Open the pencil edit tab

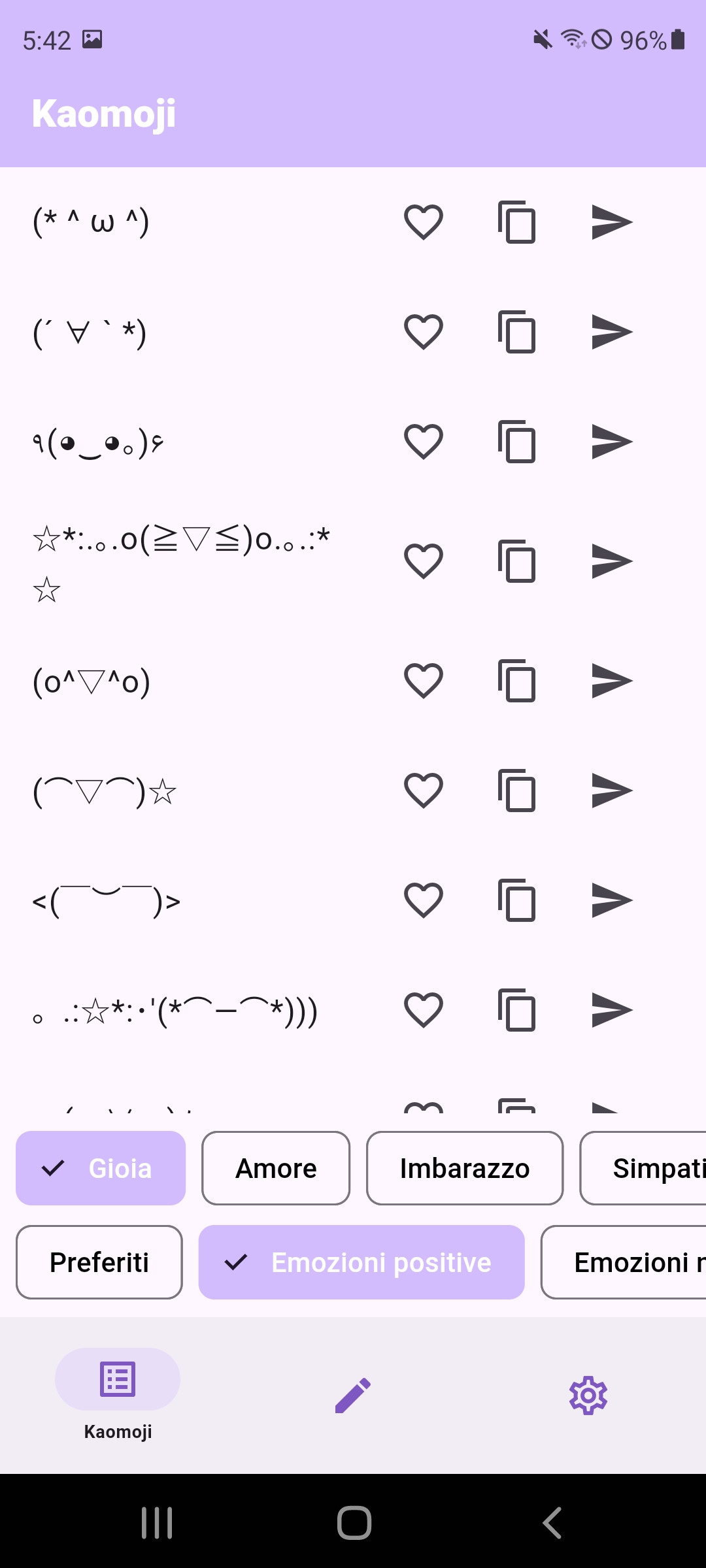(353, 1396)
